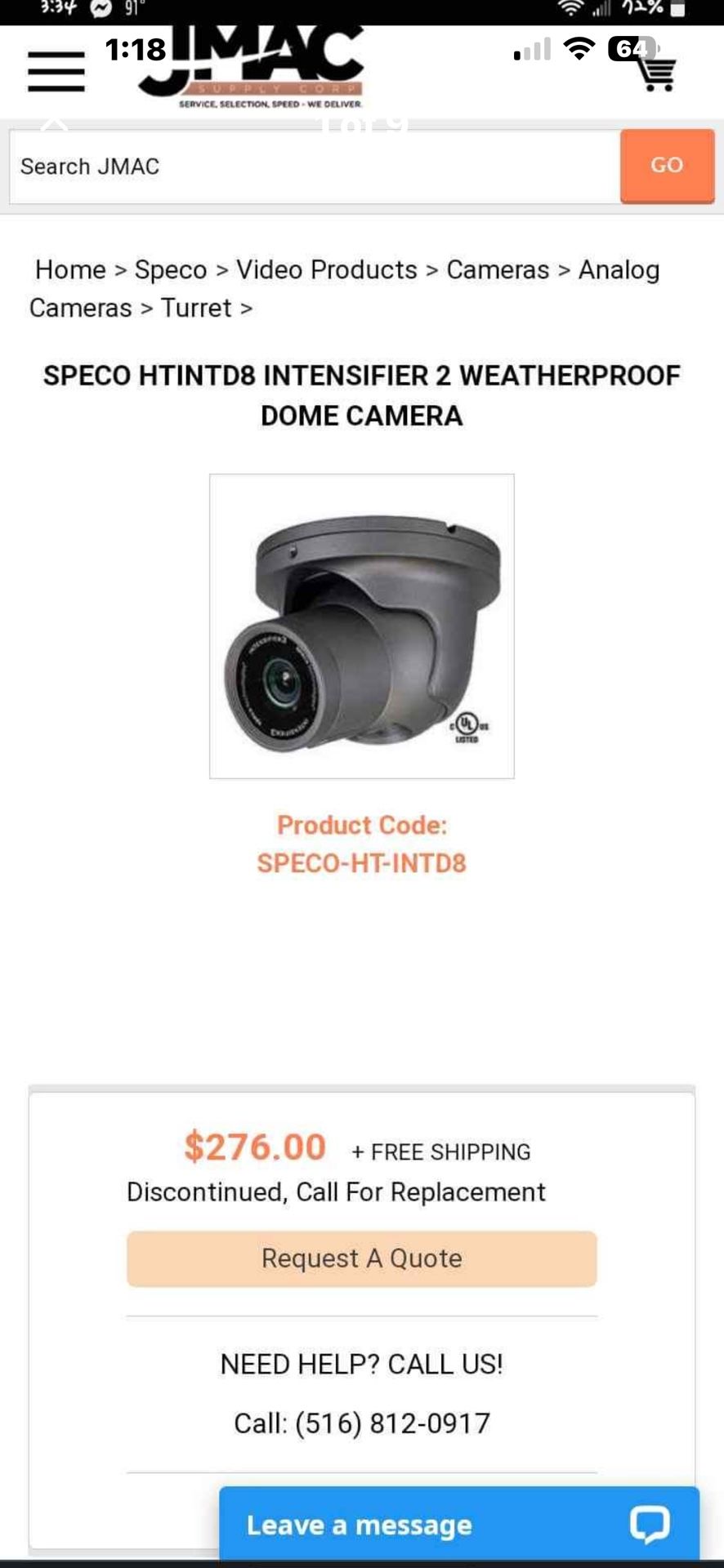Screen dimensions: 724x1568
Task: Open the Video Products breadcrumb link
Action: 325,269
